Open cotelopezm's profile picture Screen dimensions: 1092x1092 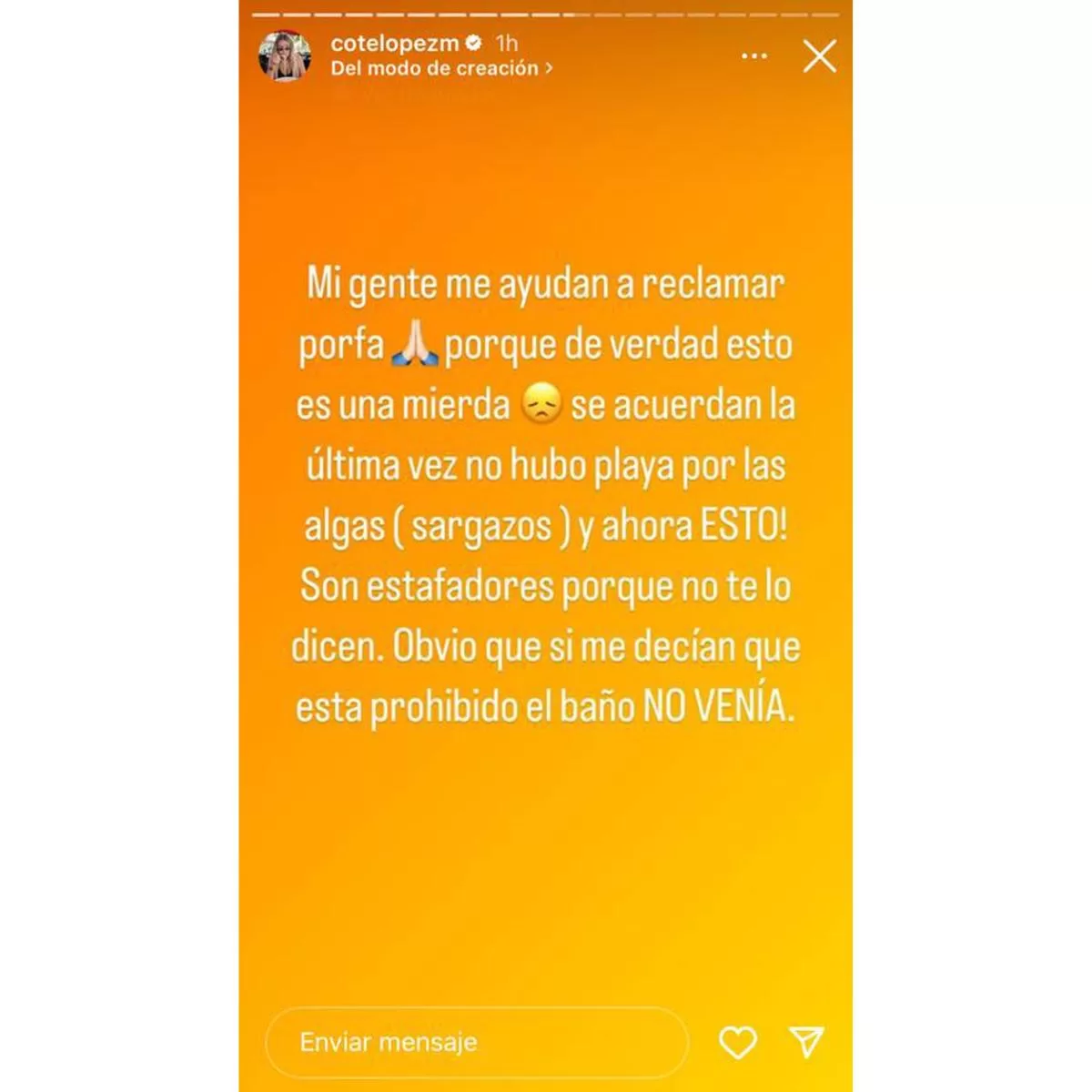(x=285, y=56)
